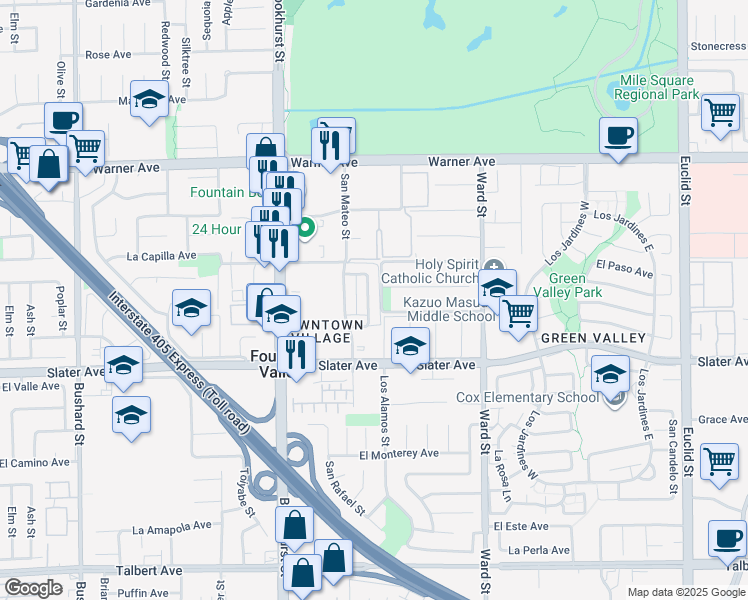Open the school marker on Slater Ave near Los Alamos St
Viewport: 748px width, 600px height.
410,346
